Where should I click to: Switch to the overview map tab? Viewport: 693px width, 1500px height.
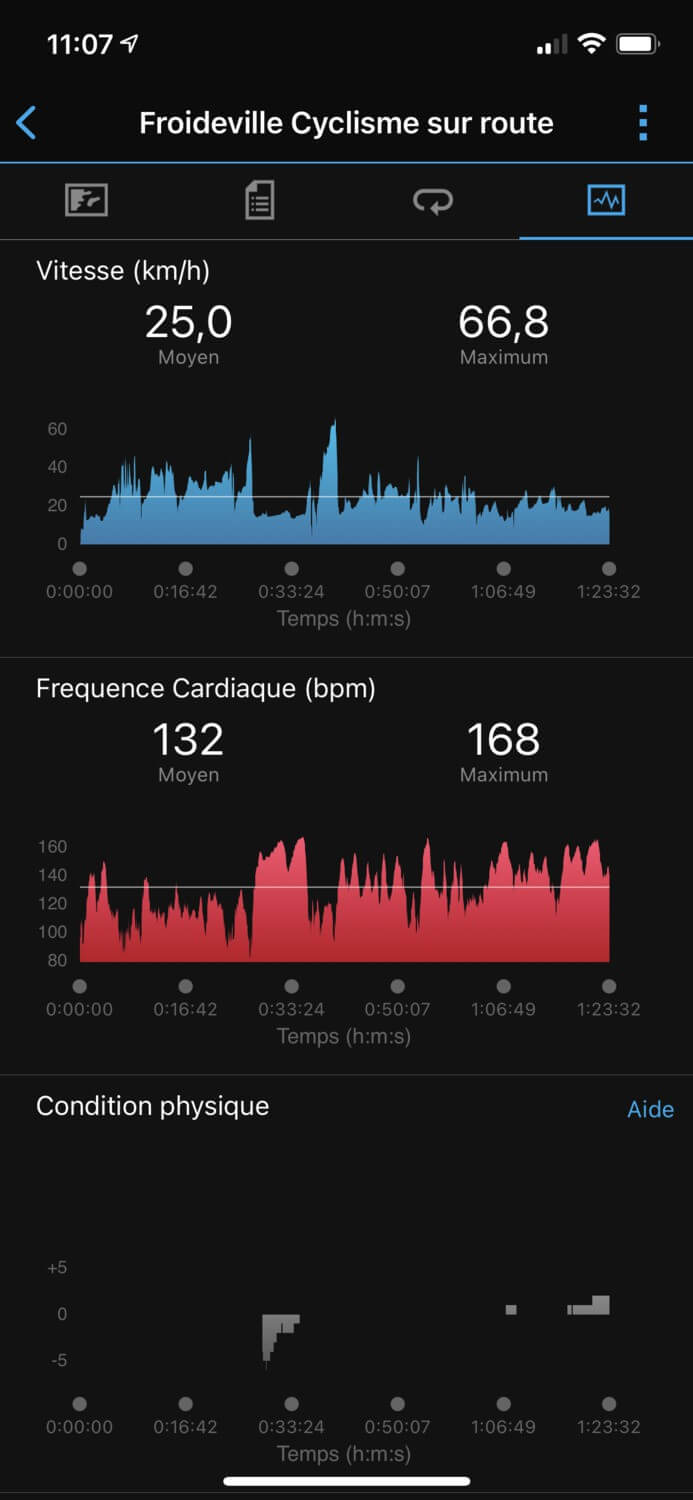86,201
